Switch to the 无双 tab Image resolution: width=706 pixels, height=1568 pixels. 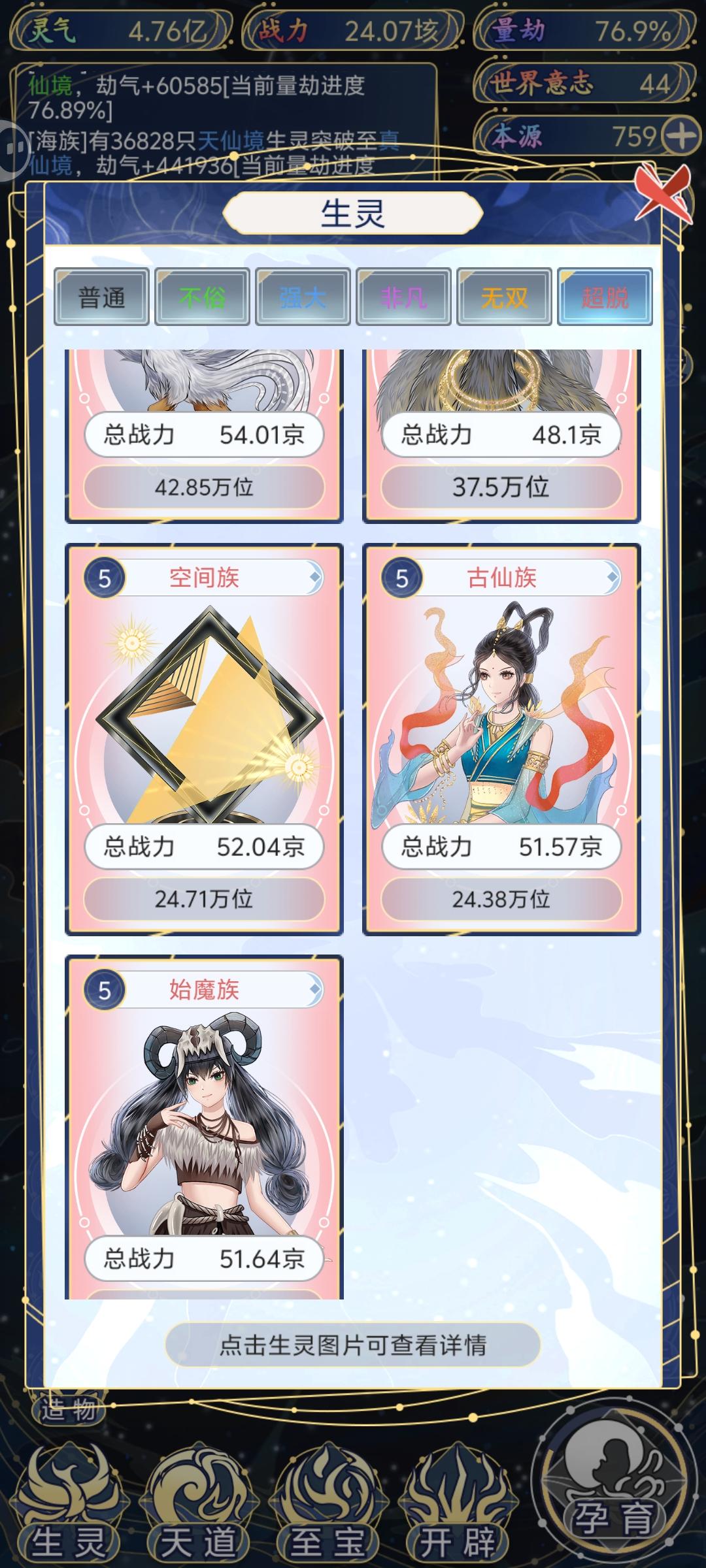click(505, 298)
